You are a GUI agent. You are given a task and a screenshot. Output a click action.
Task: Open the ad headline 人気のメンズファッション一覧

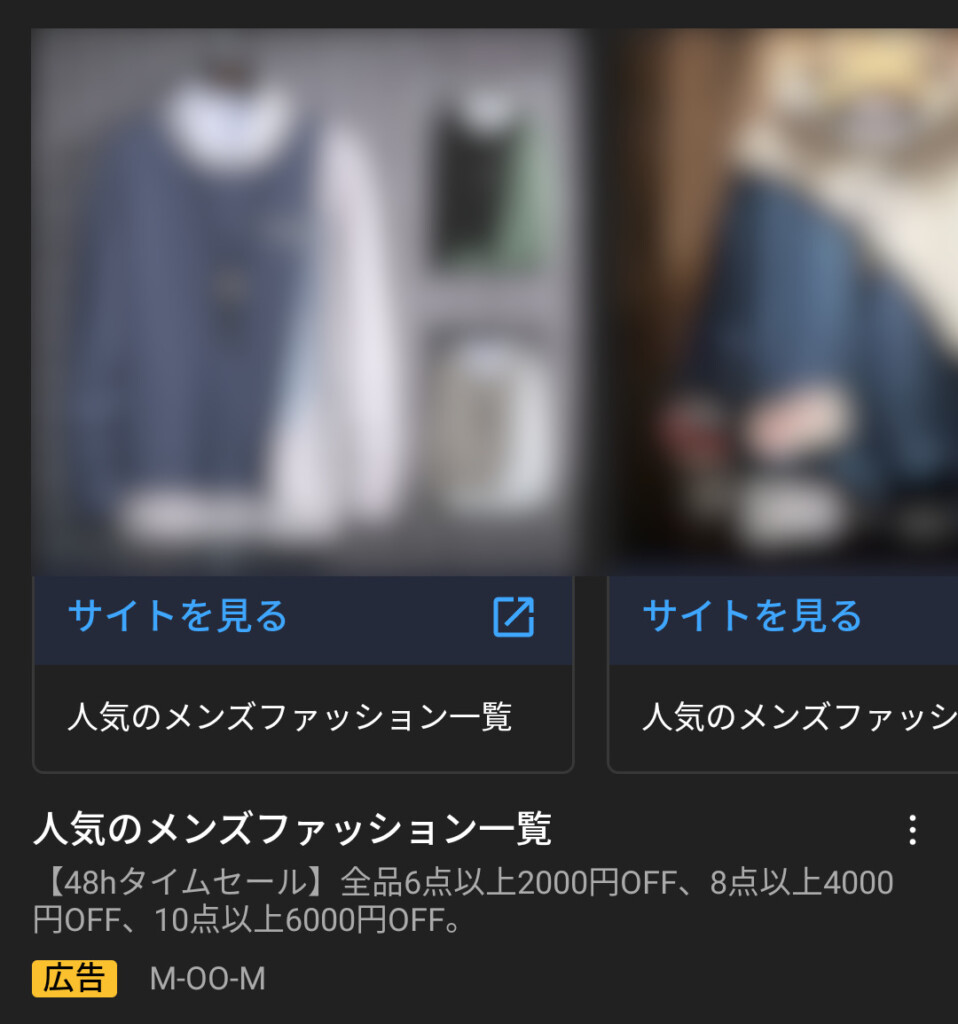coord(292,829)
